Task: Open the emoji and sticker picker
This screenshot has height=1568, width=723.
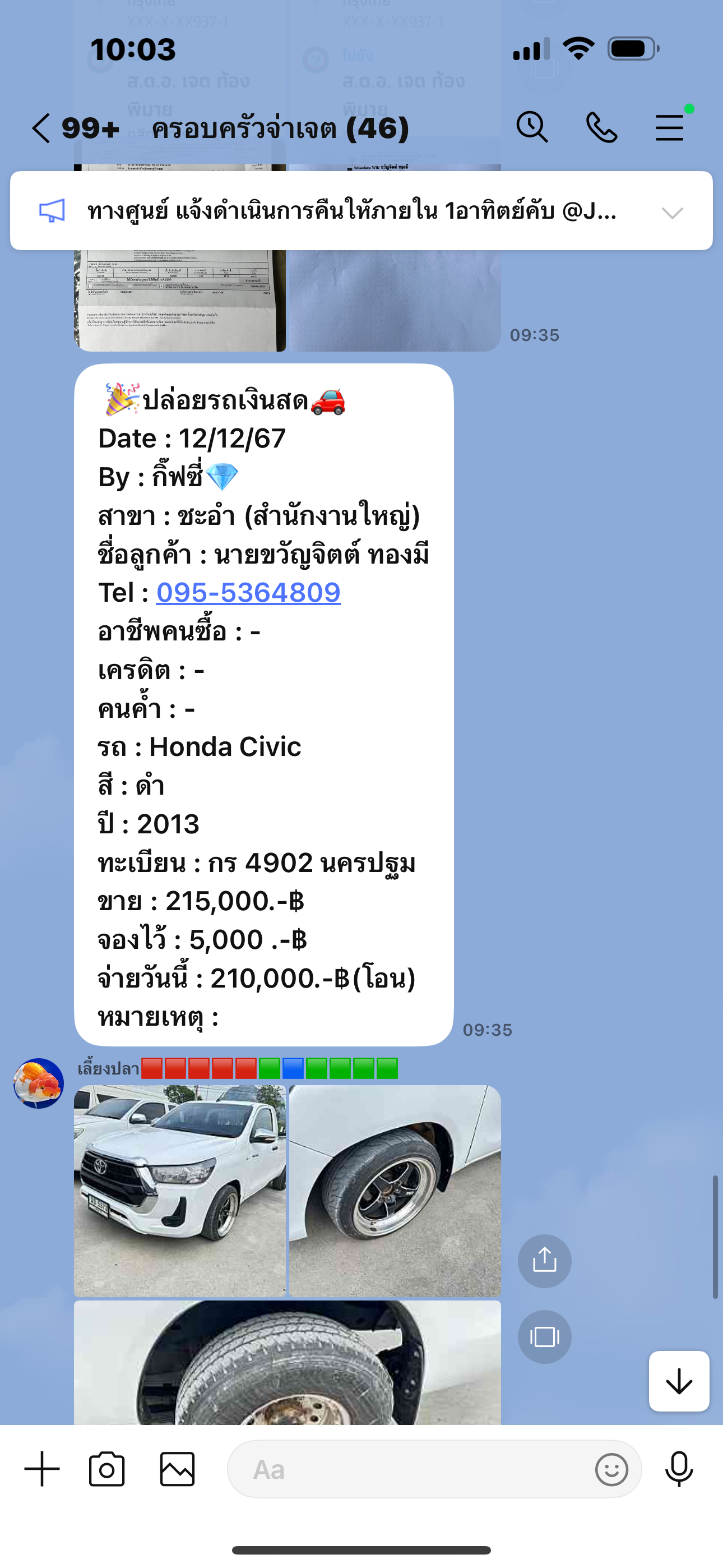Action: click(x=611, y=1469)
